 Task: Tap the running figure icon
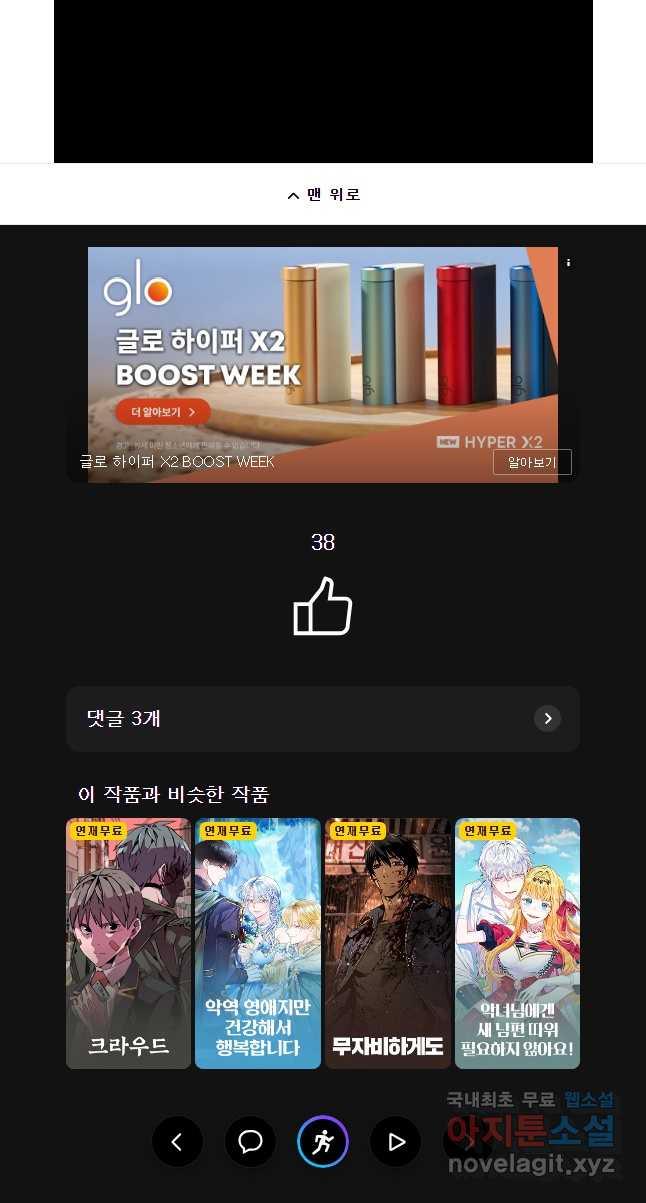point(323,1142)
